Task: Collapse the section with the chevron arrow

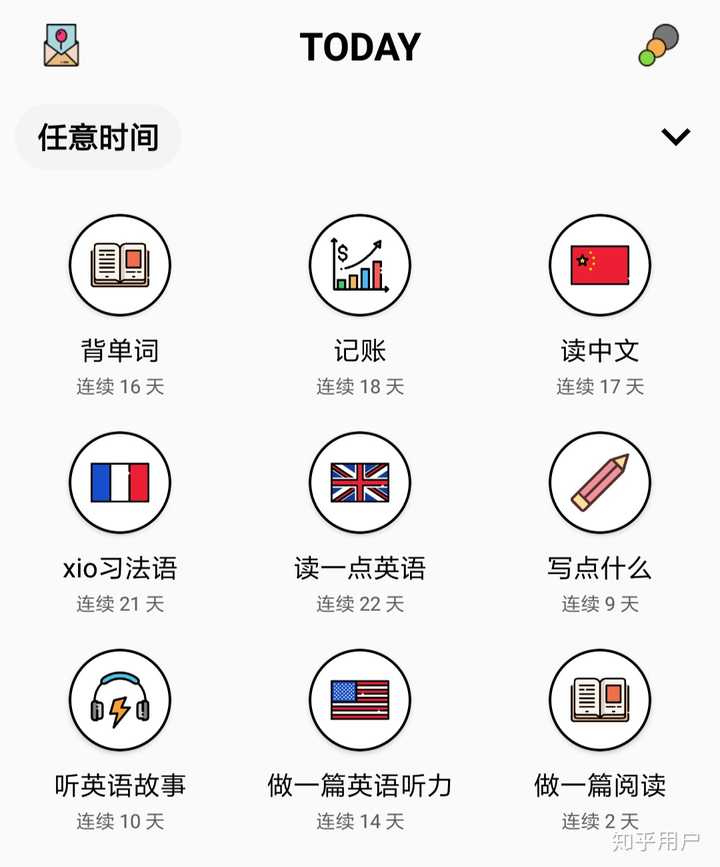Action: tap(676, 137)
